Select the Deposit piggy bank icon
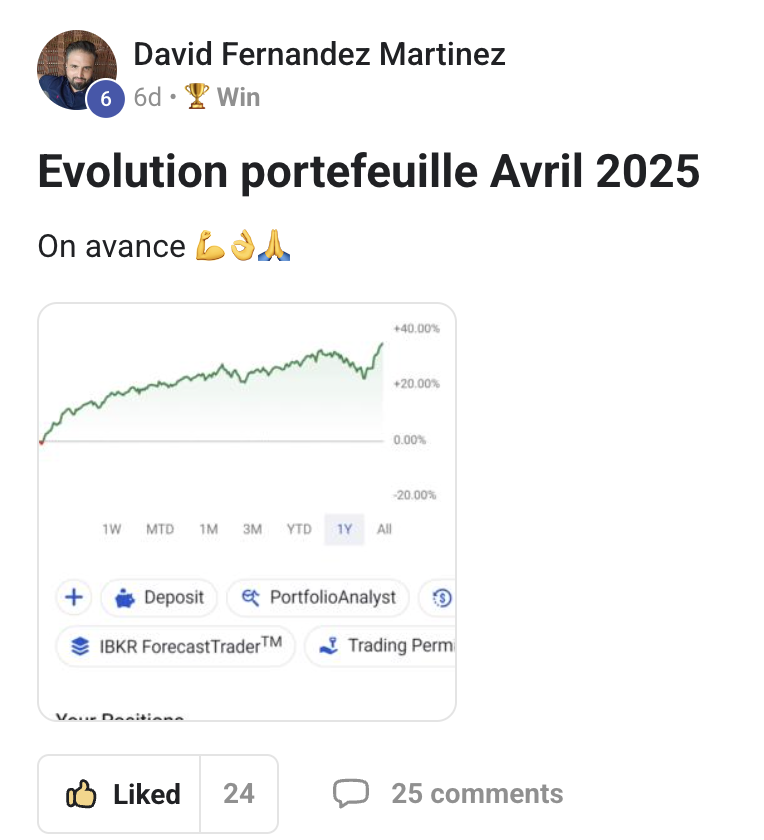 click(125, 597)
